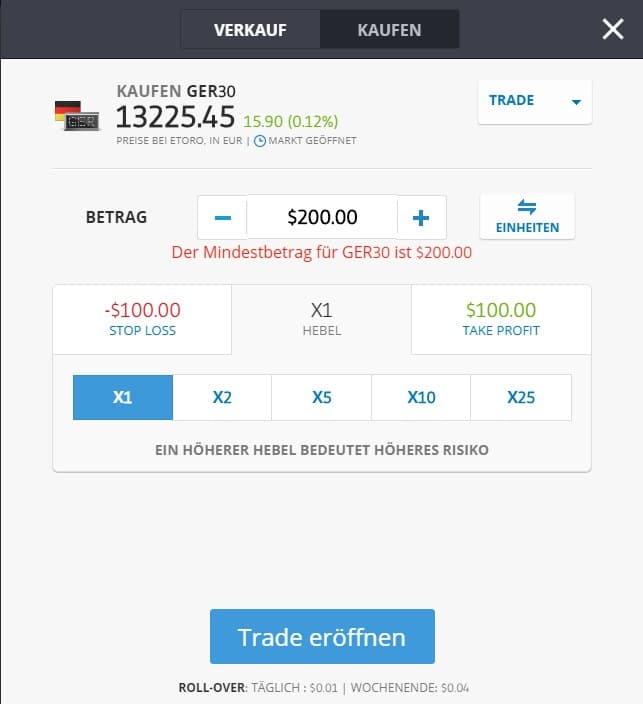Switch to the Kaufen tab
This screenshot has width=643, height=704.
[x=390, y=30]
